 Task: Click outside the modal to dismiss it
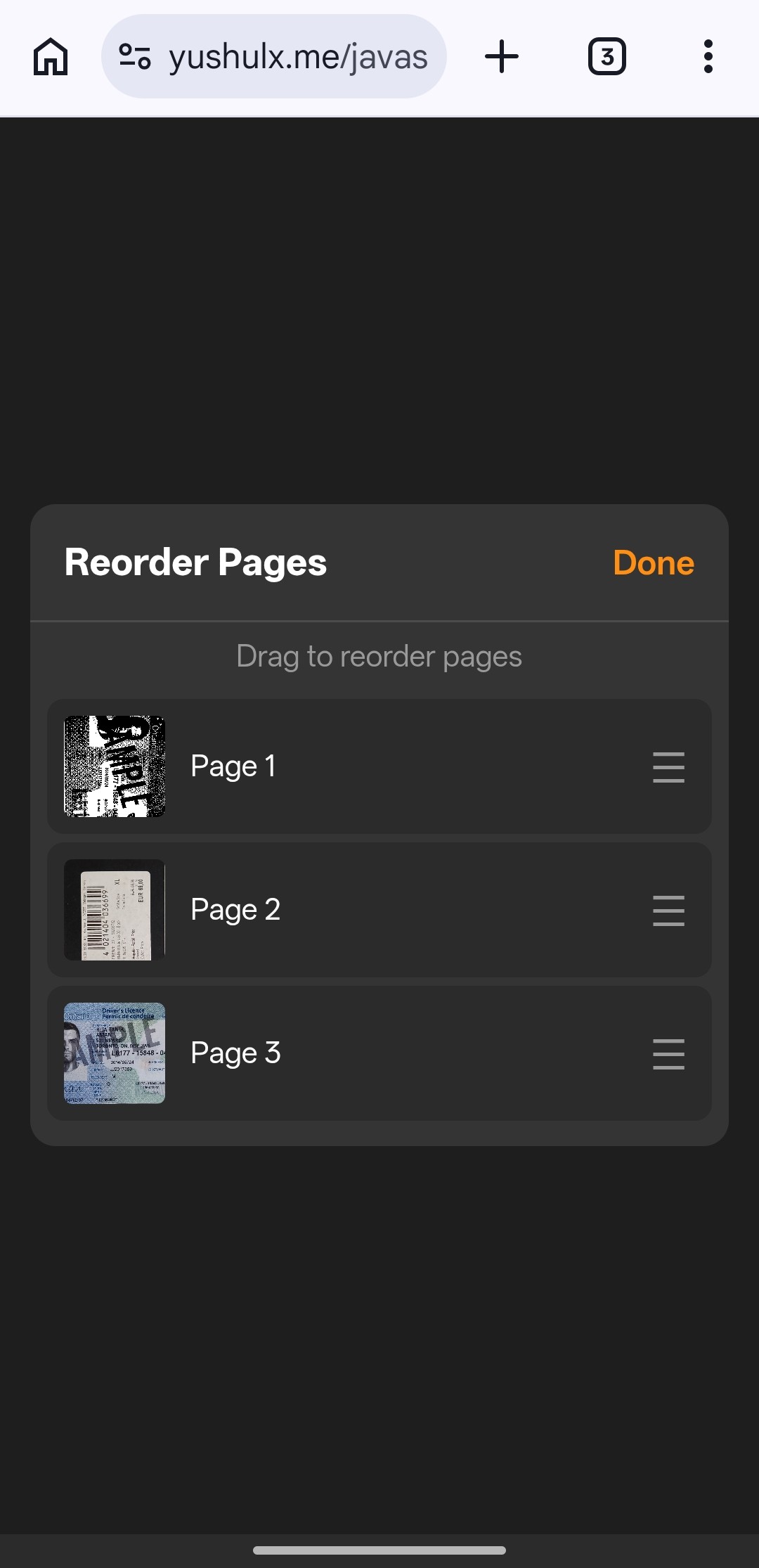(x=379, y=281)
